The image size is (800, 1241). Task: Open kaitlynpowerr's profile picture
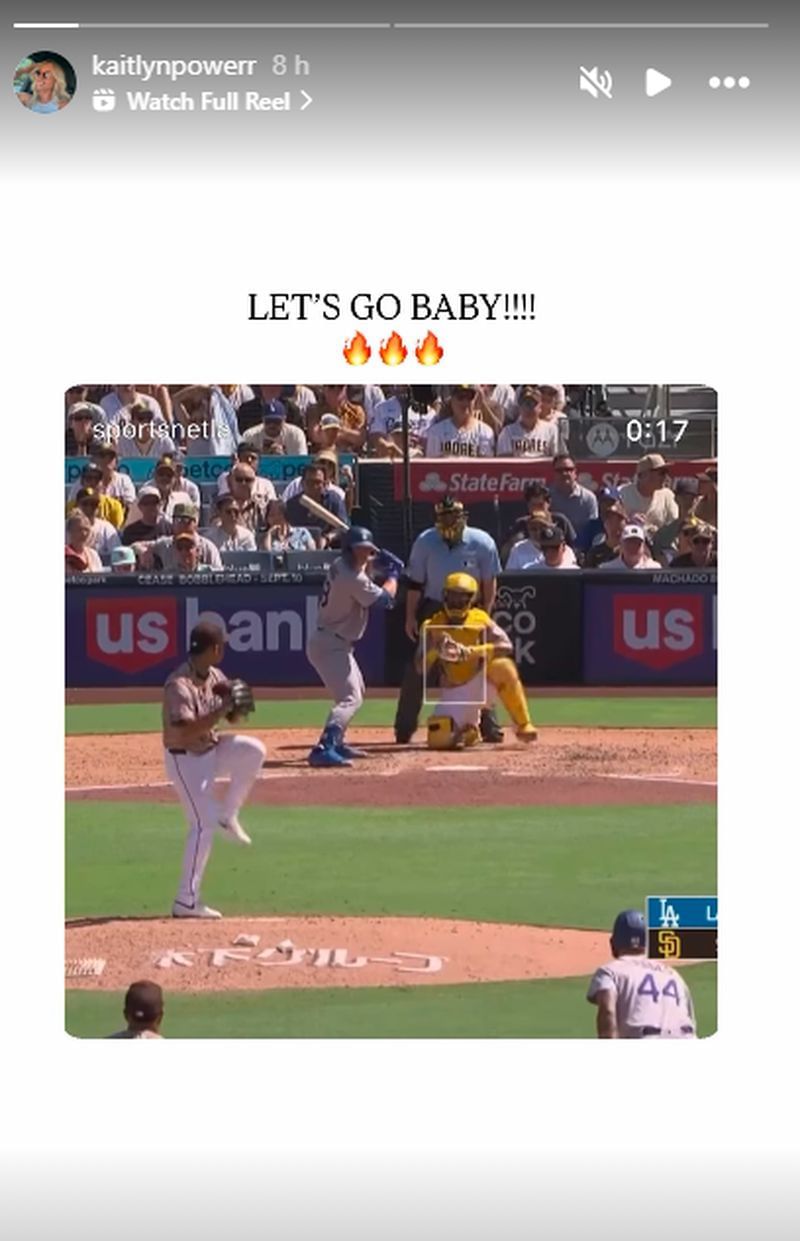(45, 82)
